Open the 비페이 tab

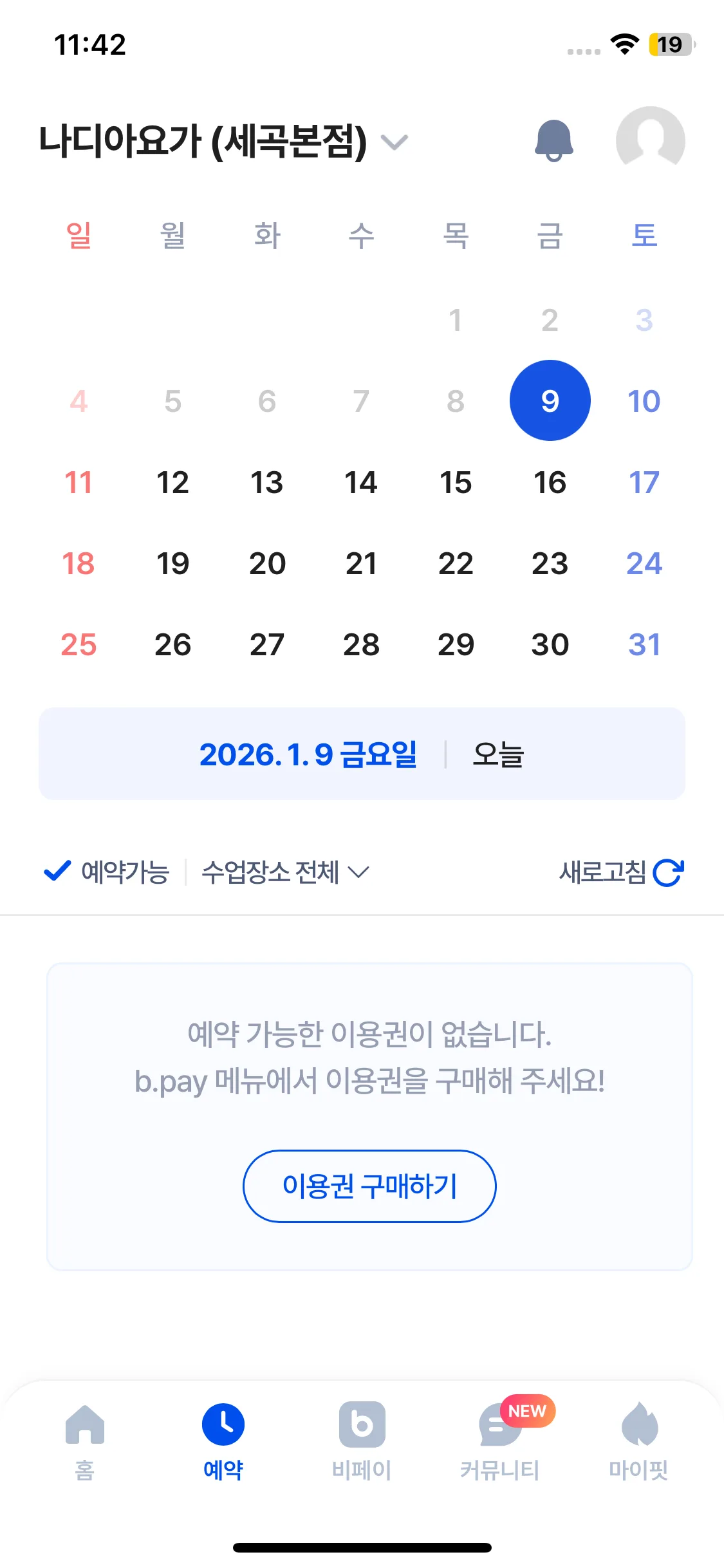[362, 1442]
